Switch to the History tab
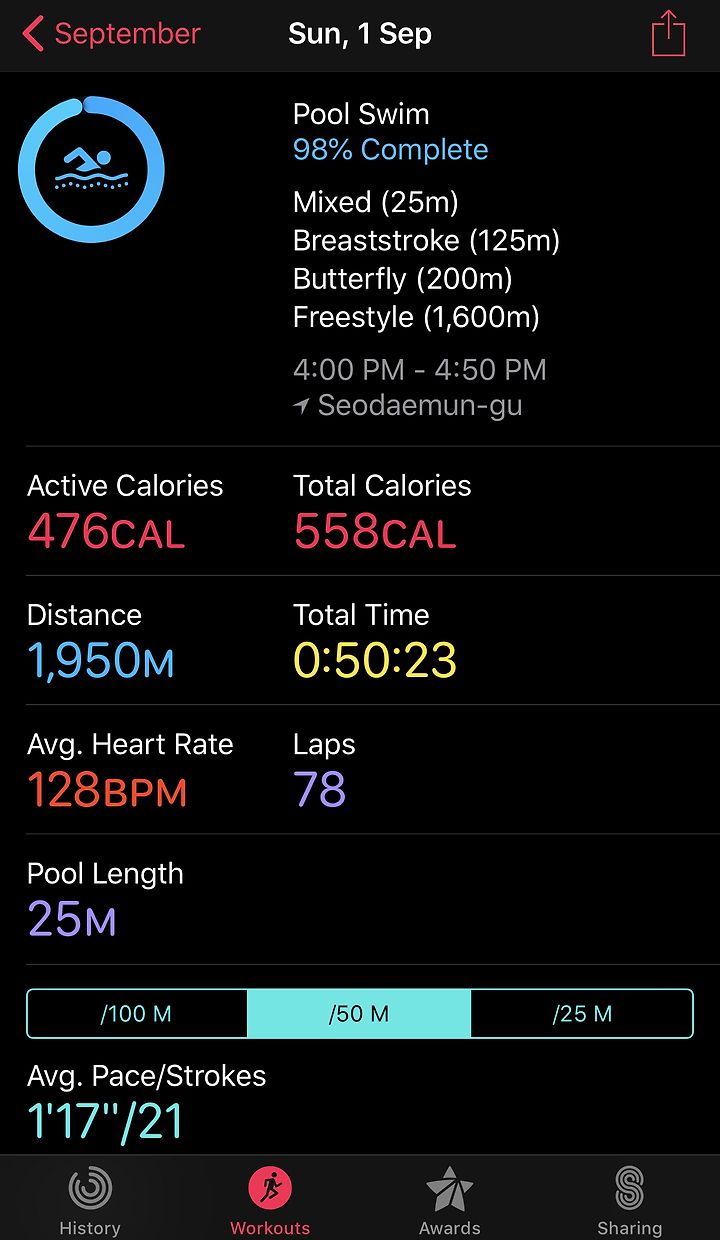 point(90,1200)
